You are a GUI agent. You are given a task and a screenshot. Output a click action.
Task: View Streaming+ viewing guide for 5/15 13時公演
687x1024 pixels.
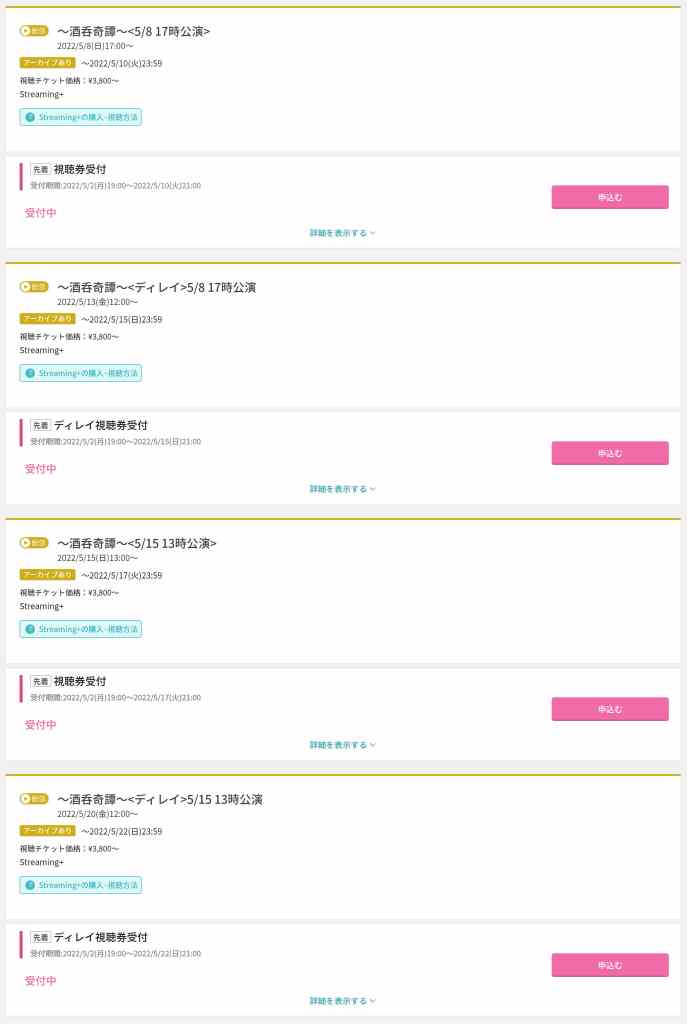click(81, 629)
